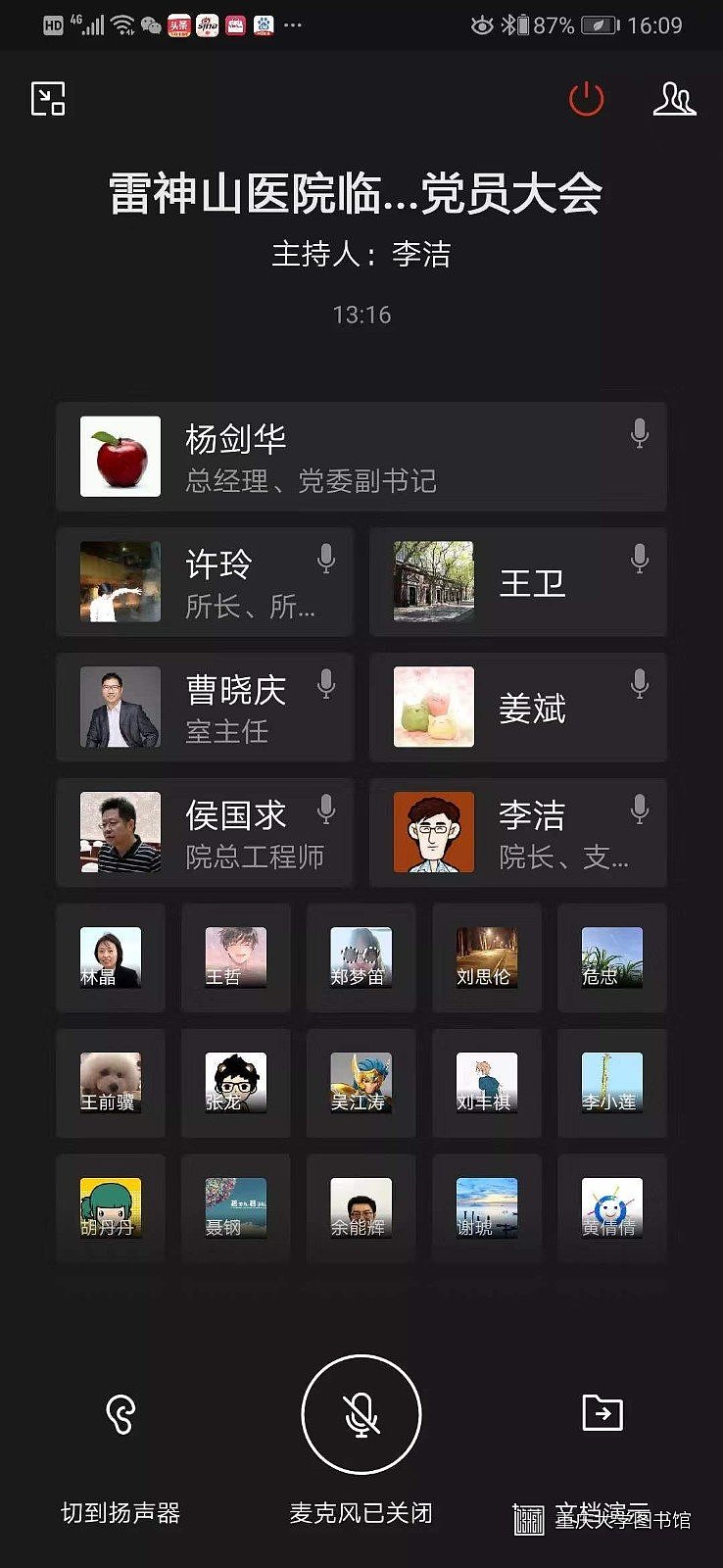Select participant 姜斌
The width and height of the screenshot is (723, 1568).
pyautogui.click(x=517, y=708)
